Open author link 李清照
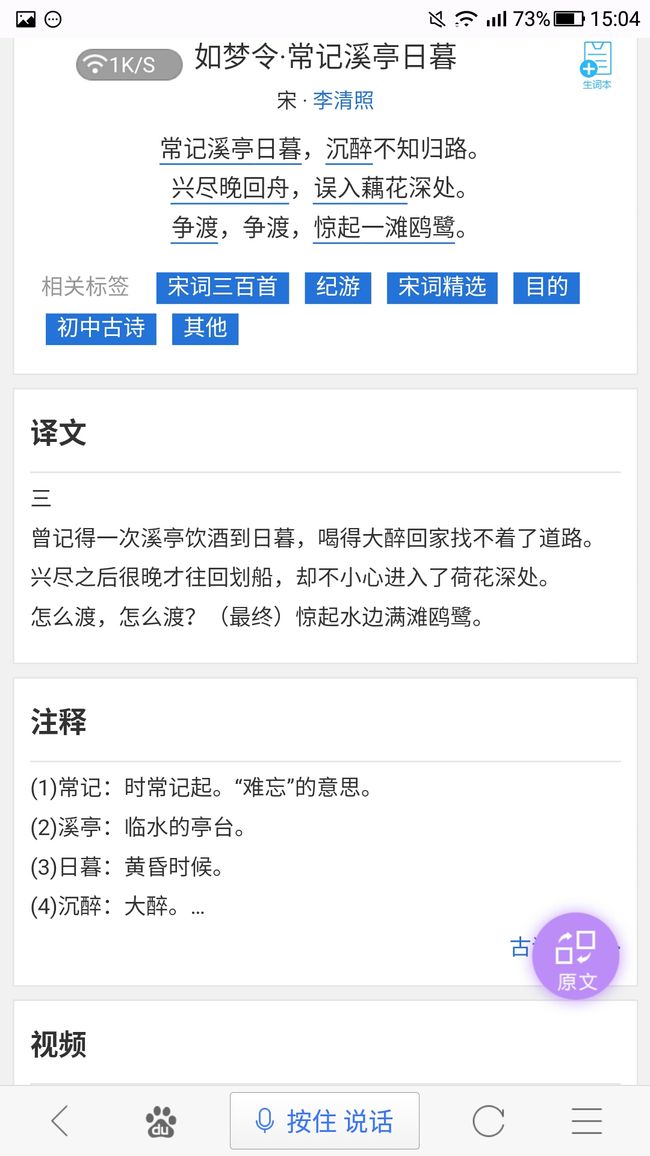Screen dimensions: 650x1156 [x=343, y=100]
